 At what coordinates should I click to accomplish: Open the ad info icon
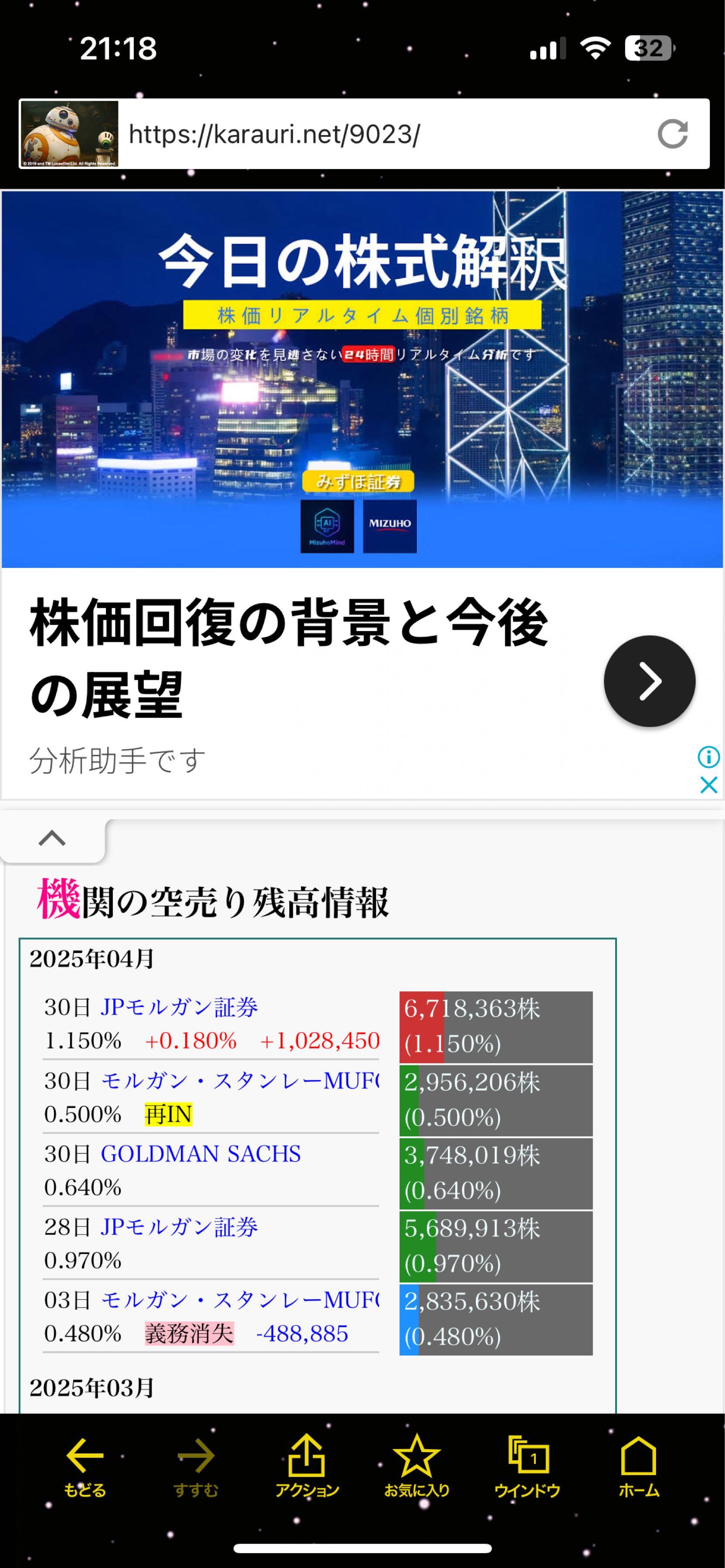[x=708, y=757]
